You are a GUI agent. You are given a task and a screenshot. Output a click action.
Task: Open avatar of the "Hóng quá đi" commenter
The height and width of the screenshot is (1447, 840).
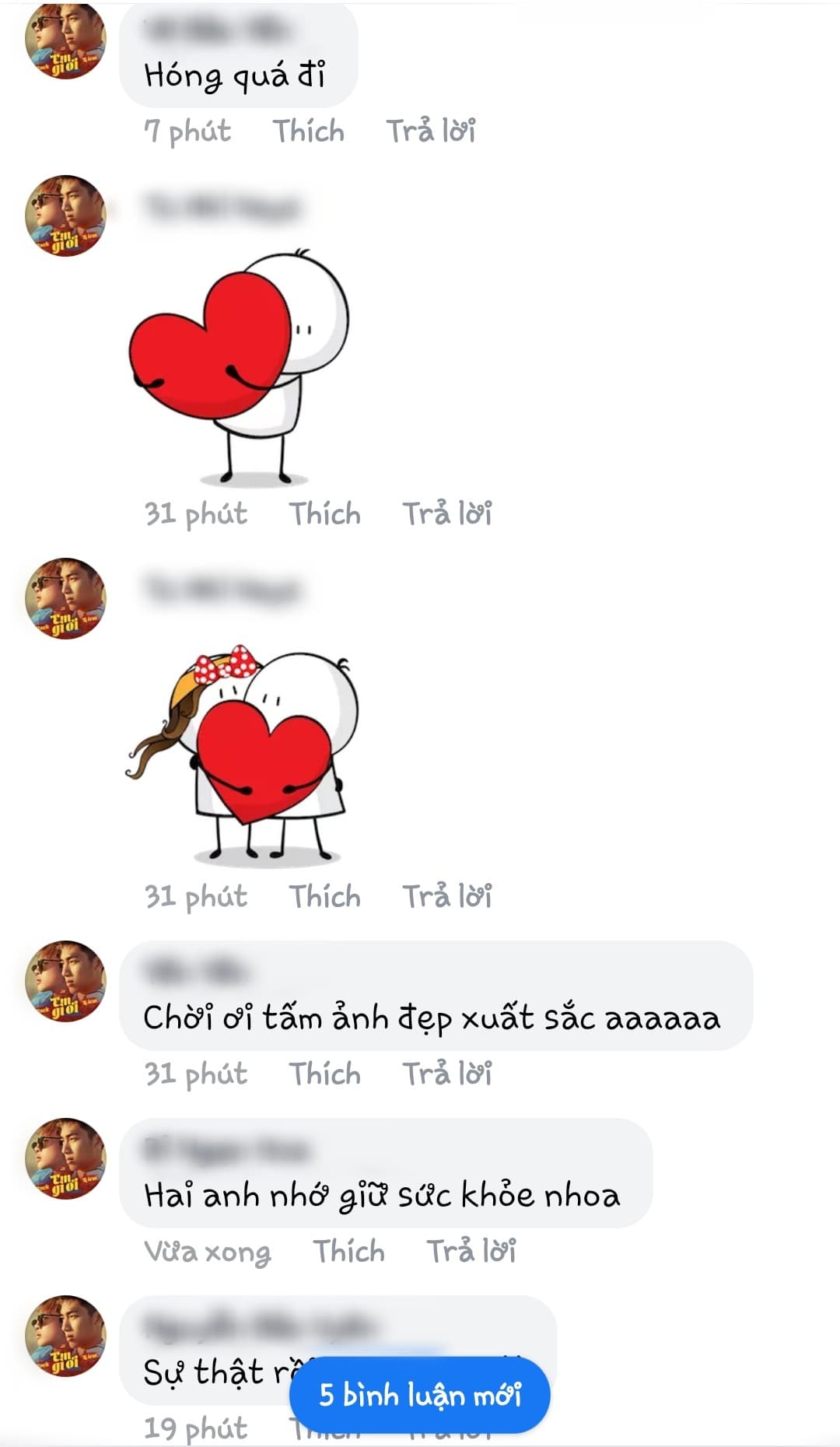click(x=65, y=39)
